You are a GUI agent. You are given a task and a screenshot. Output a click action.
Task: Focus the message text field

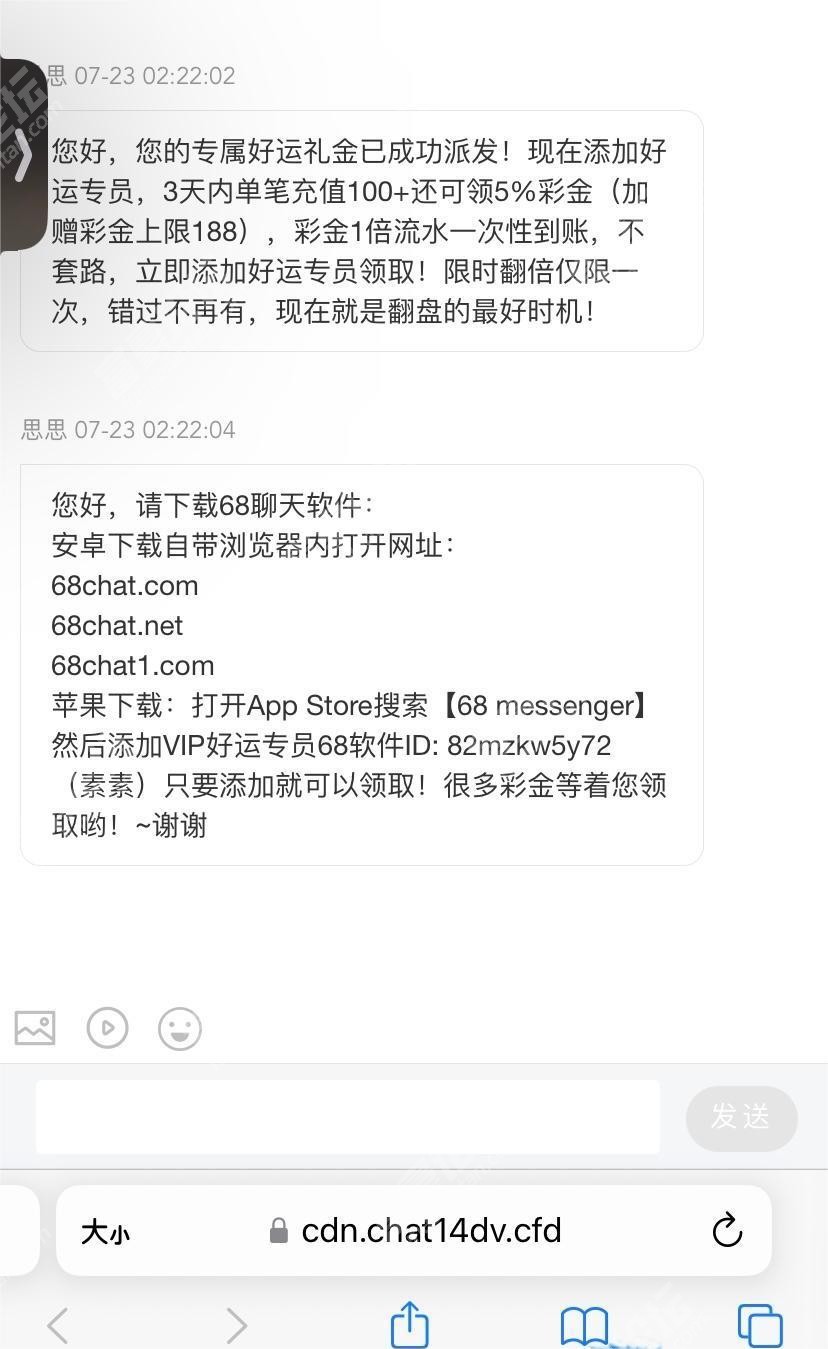[347, 1116]
